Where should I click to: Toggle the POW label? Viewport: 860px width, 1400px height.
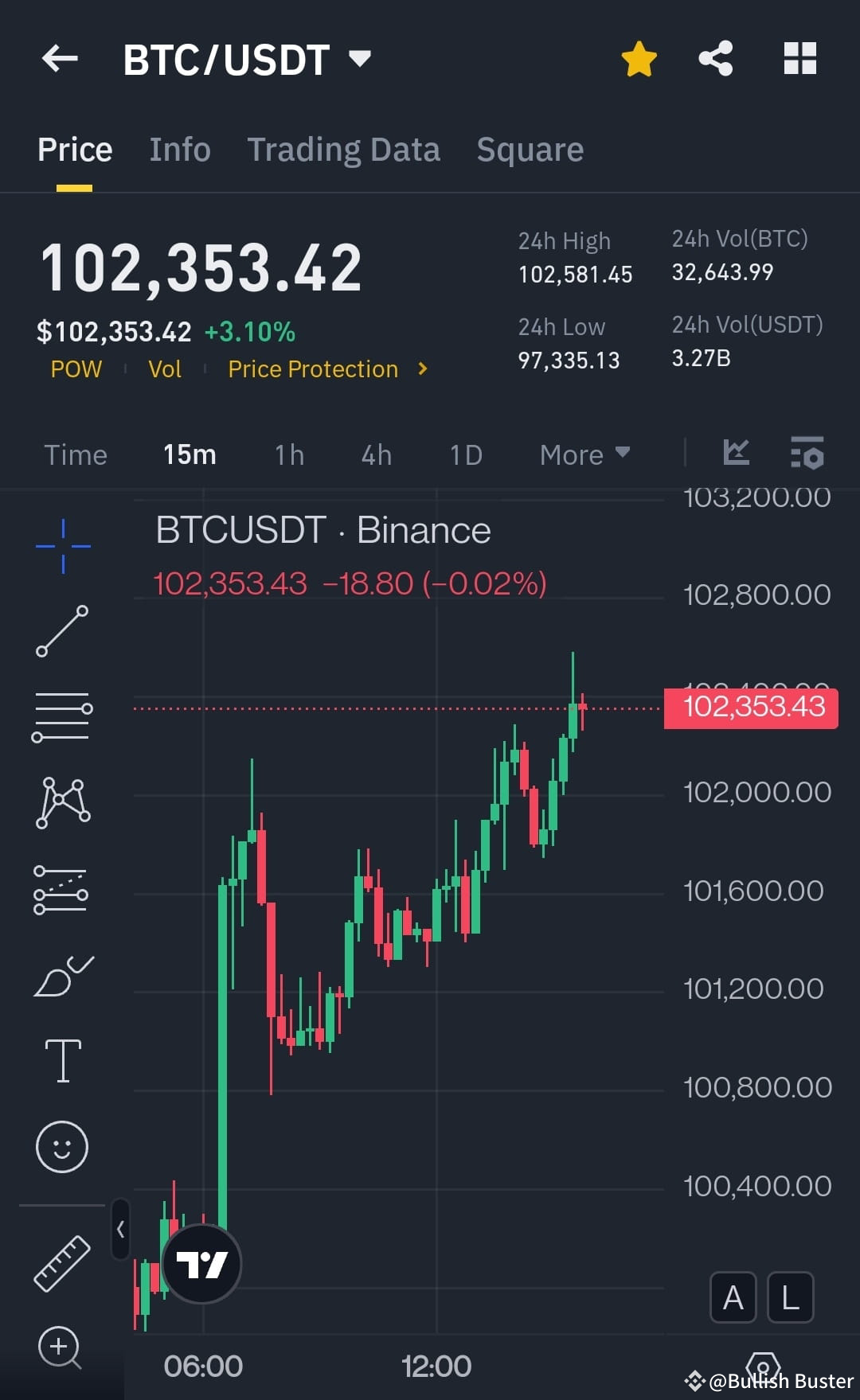pos(76,369)
